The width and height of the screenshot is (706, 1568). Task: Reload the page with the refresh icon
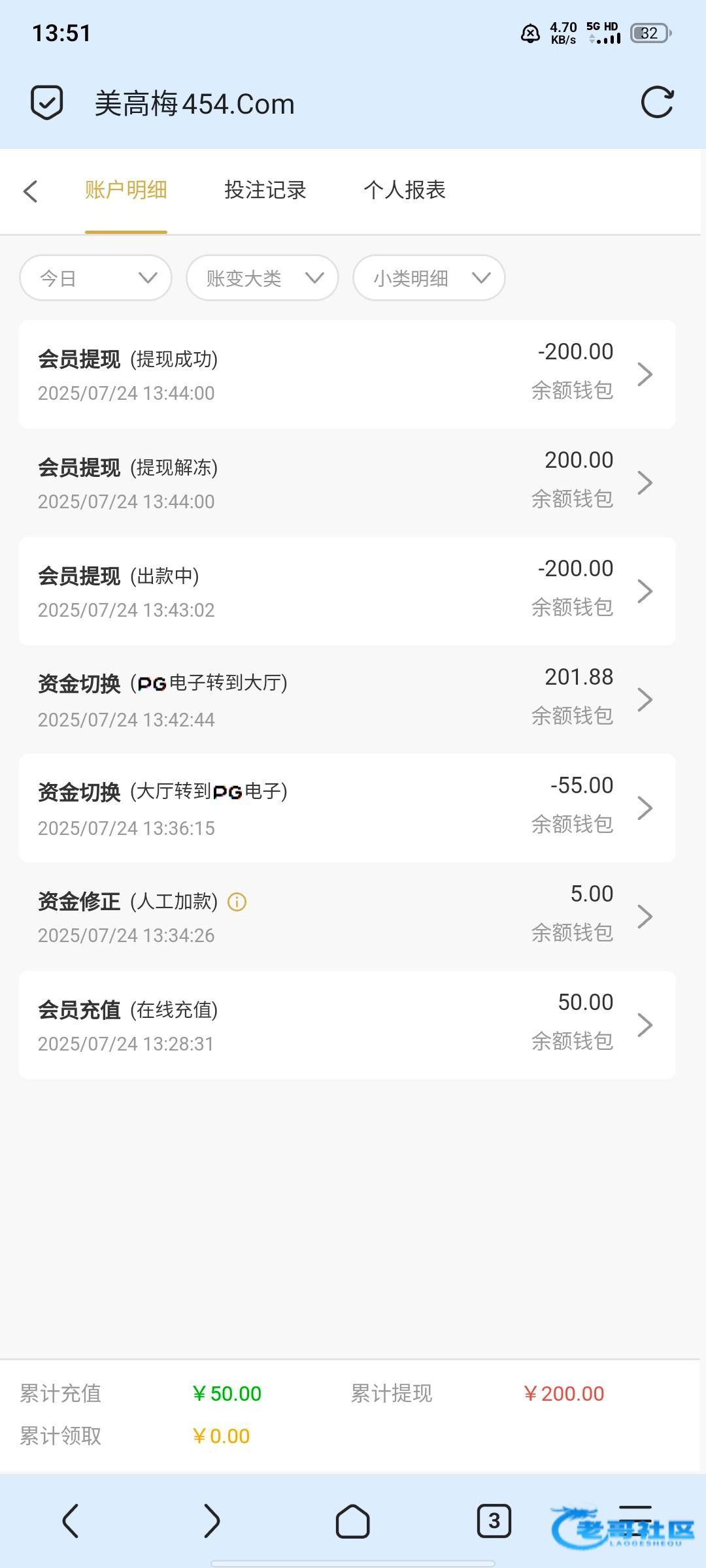(x=657, y=103)
